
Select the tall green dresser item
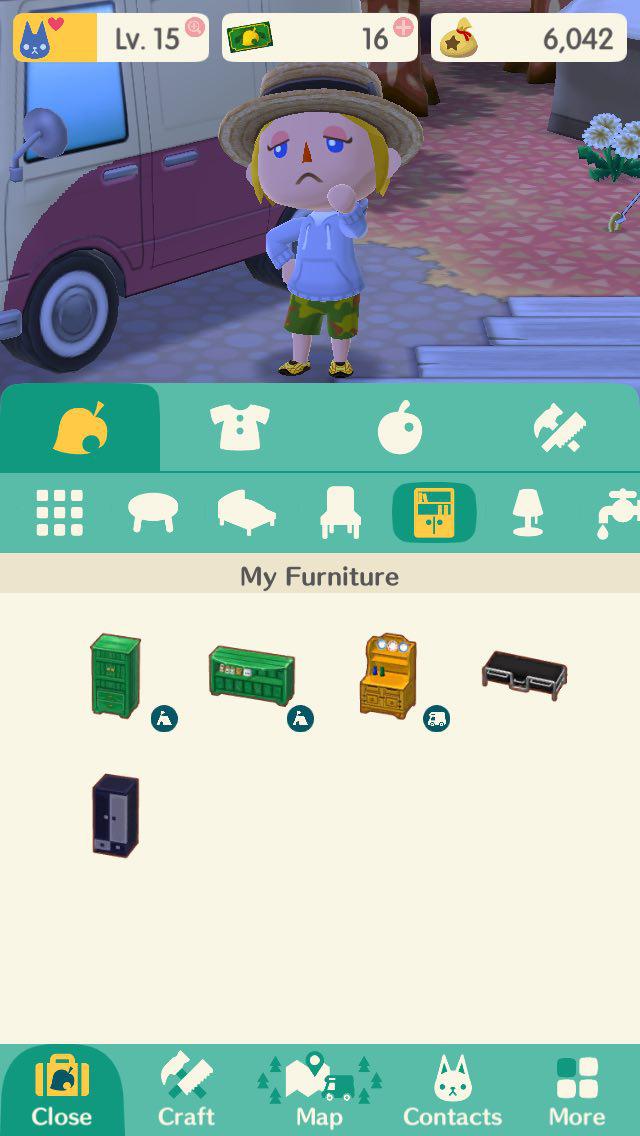pos(116,676)
